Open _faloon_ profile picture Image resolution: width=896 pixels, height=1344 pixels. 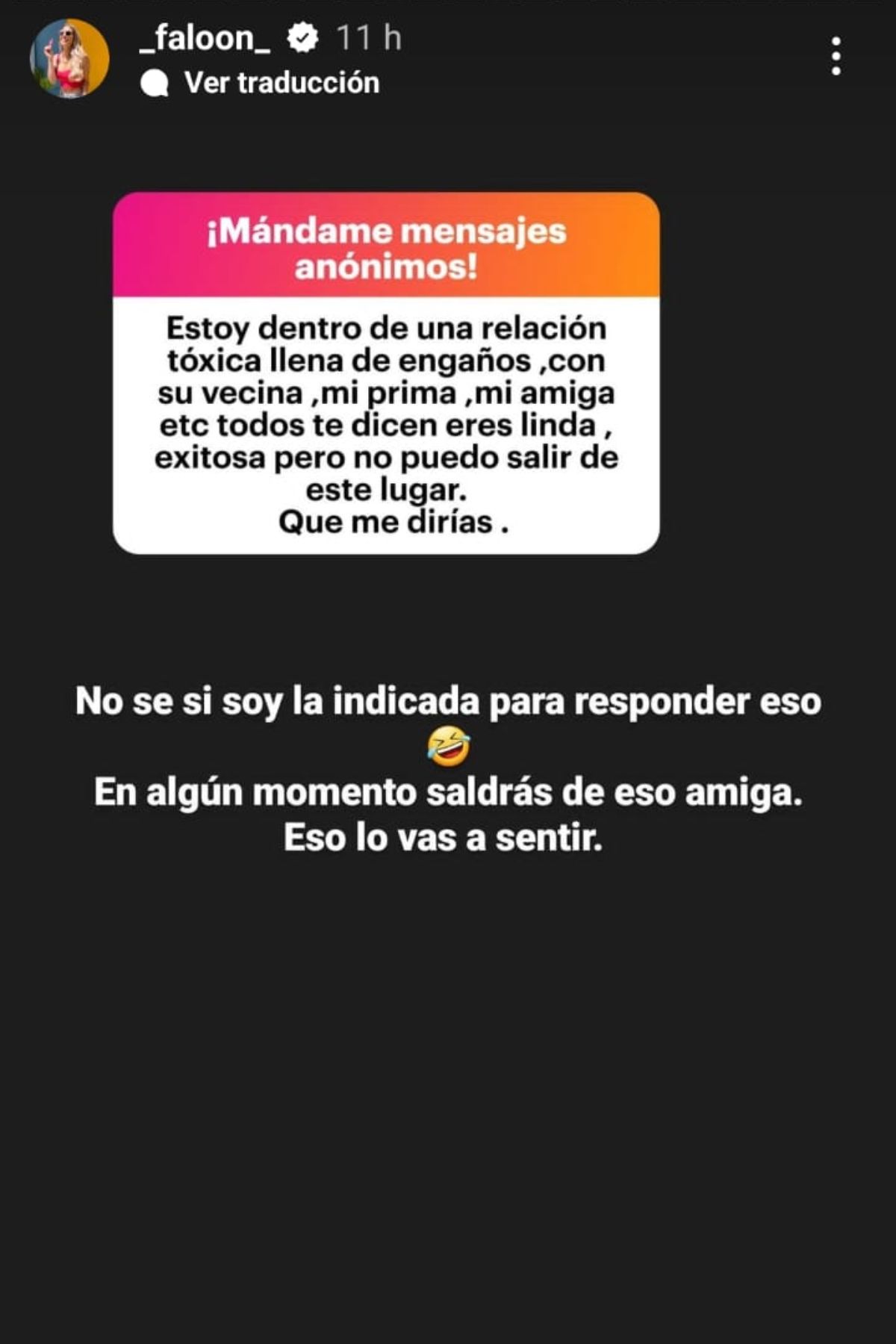(69, 58)
